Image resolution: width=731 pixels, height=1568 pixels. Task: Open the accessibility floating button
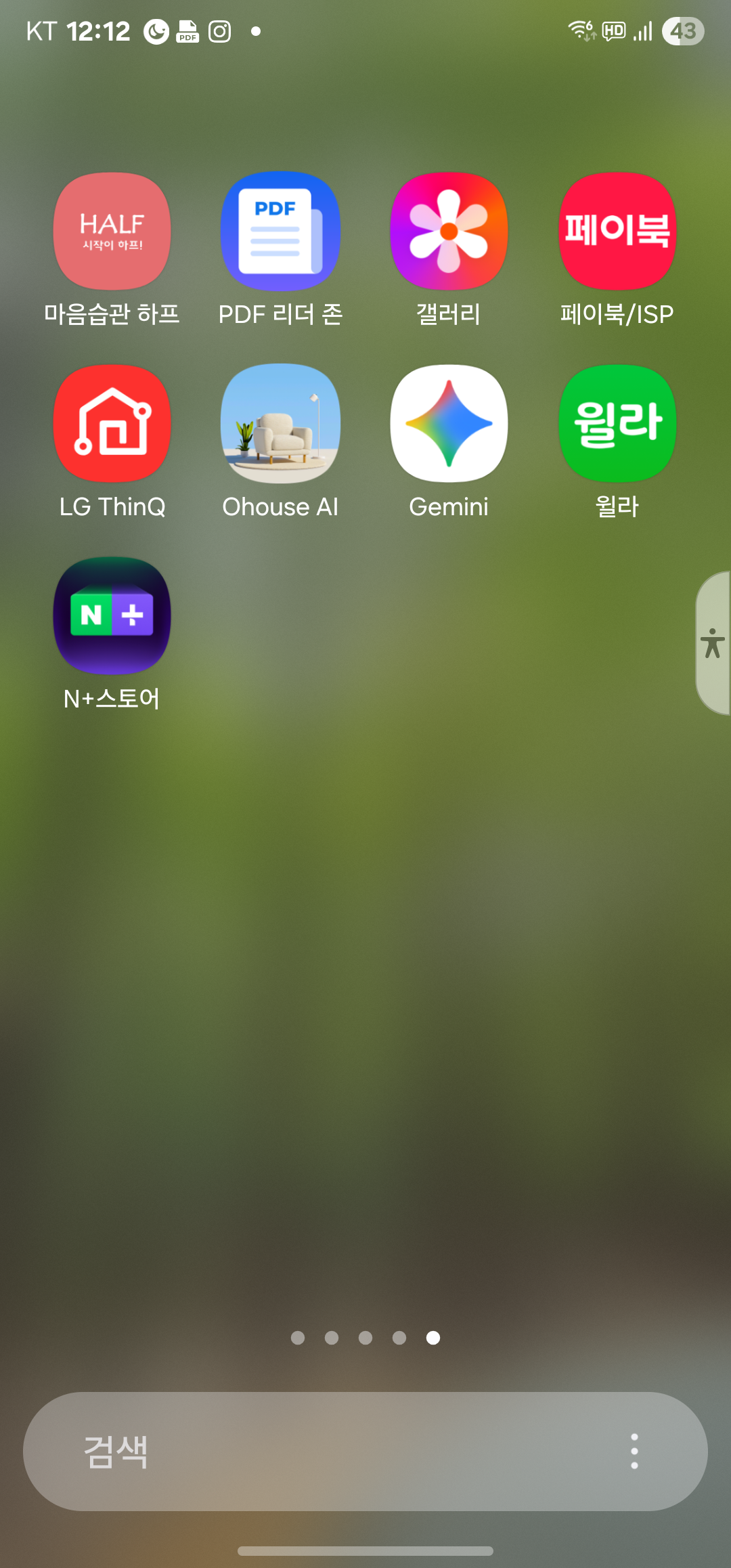click(x=713, y=643)
